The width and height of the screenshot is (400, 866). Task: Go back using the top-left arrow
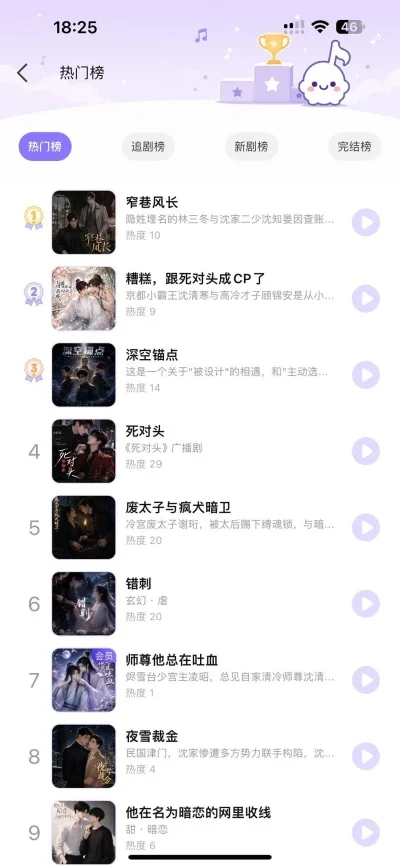coord(22,73)
